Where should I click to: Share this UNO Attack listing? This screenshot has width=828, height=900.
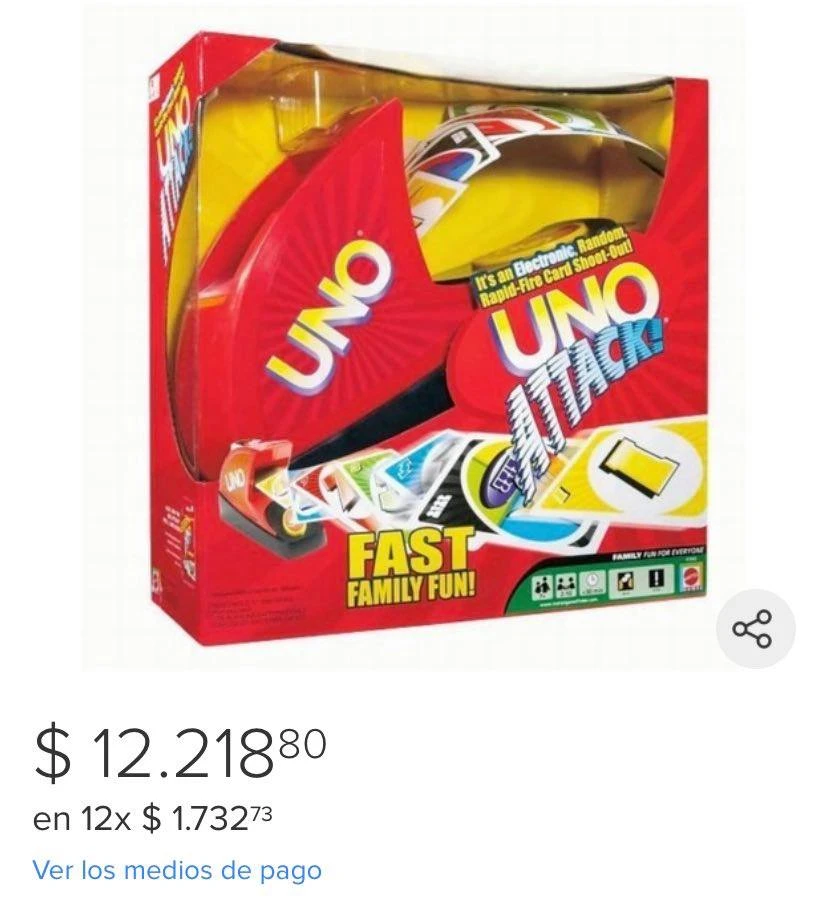pyautogui.click(x=754, y=629)
